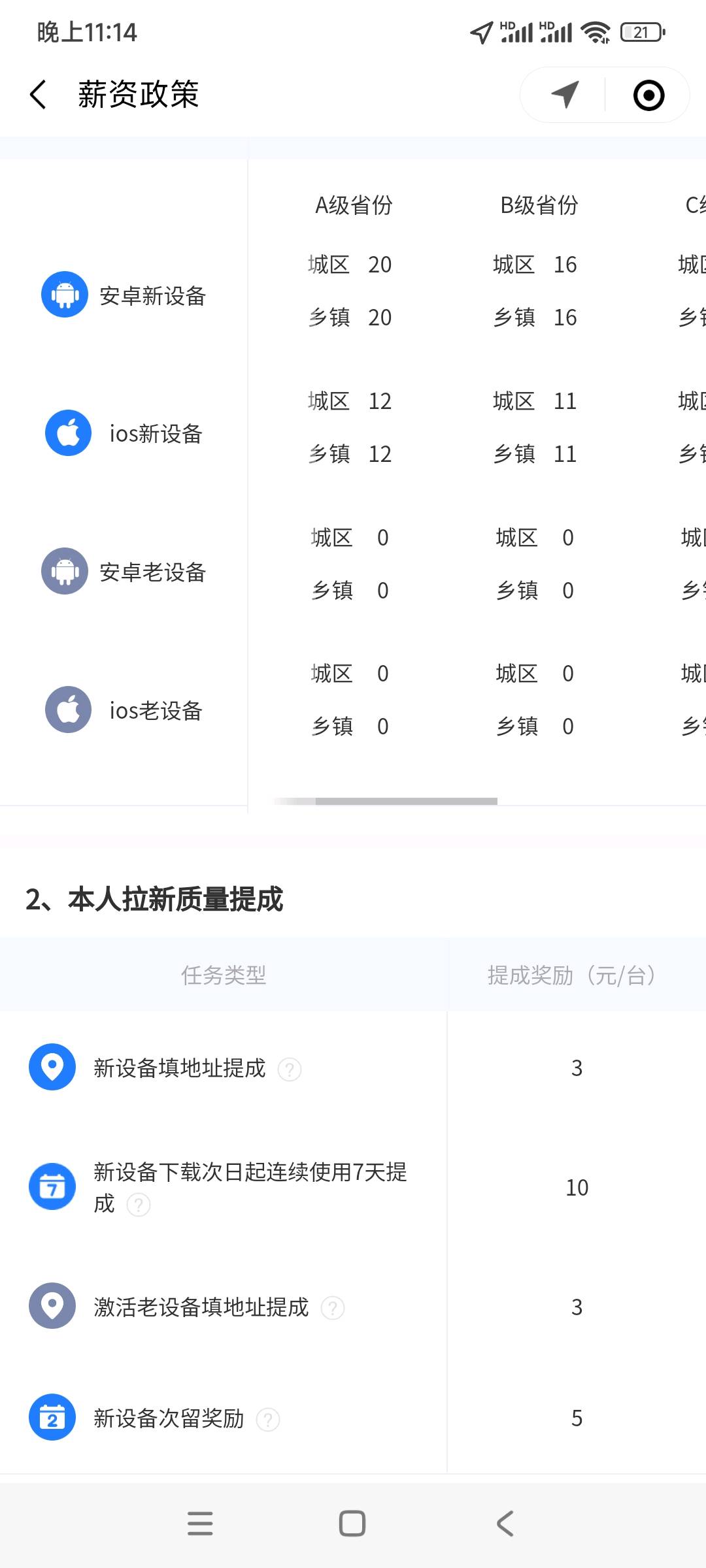The height and width of the screenshot is (1568, 706).
Task: Go back from the 薪资政策 page
Action: (39, 95)
